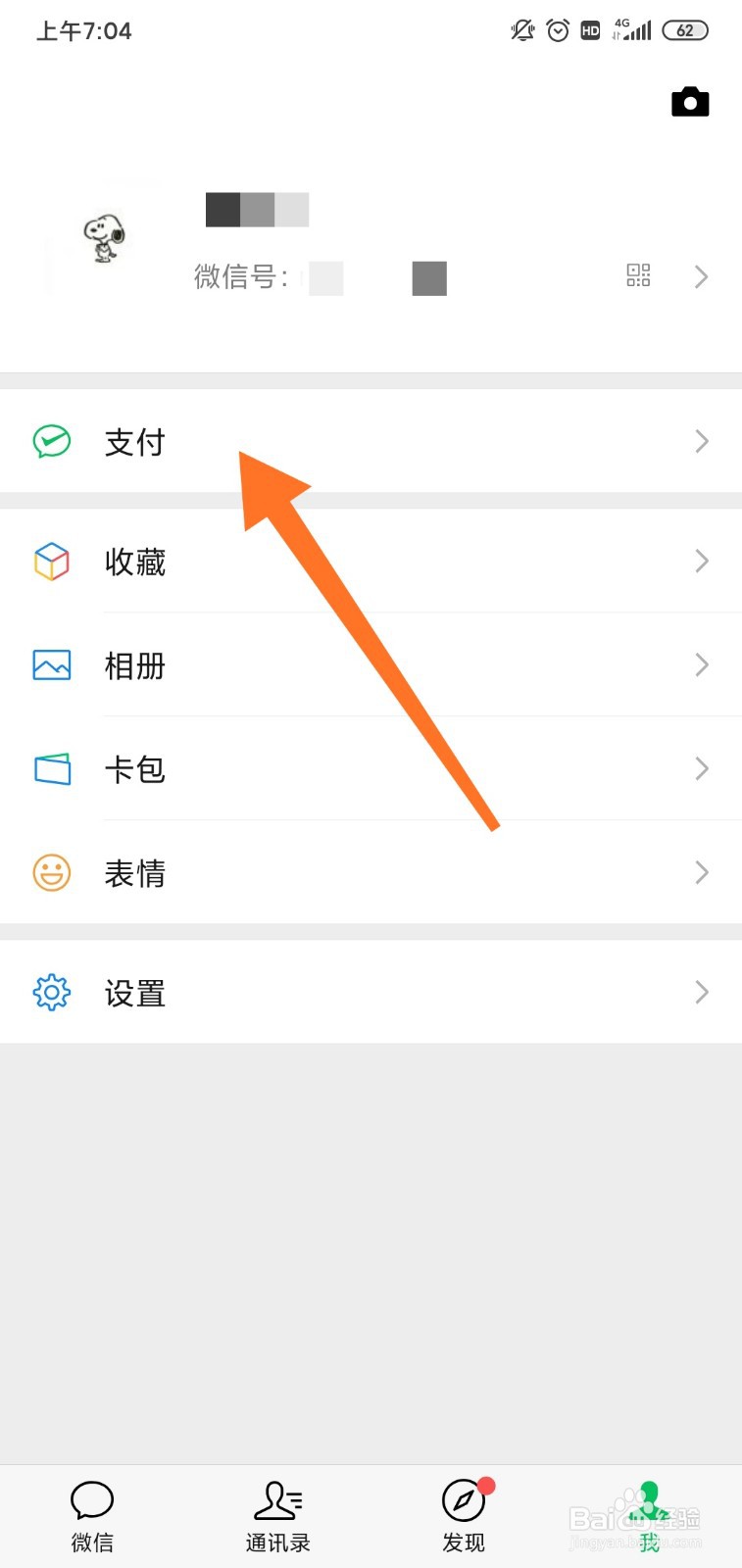Select the Card Package wallet icon
Image resolution: width=742 pixels, height=1568 pixels.
[50, 769]
